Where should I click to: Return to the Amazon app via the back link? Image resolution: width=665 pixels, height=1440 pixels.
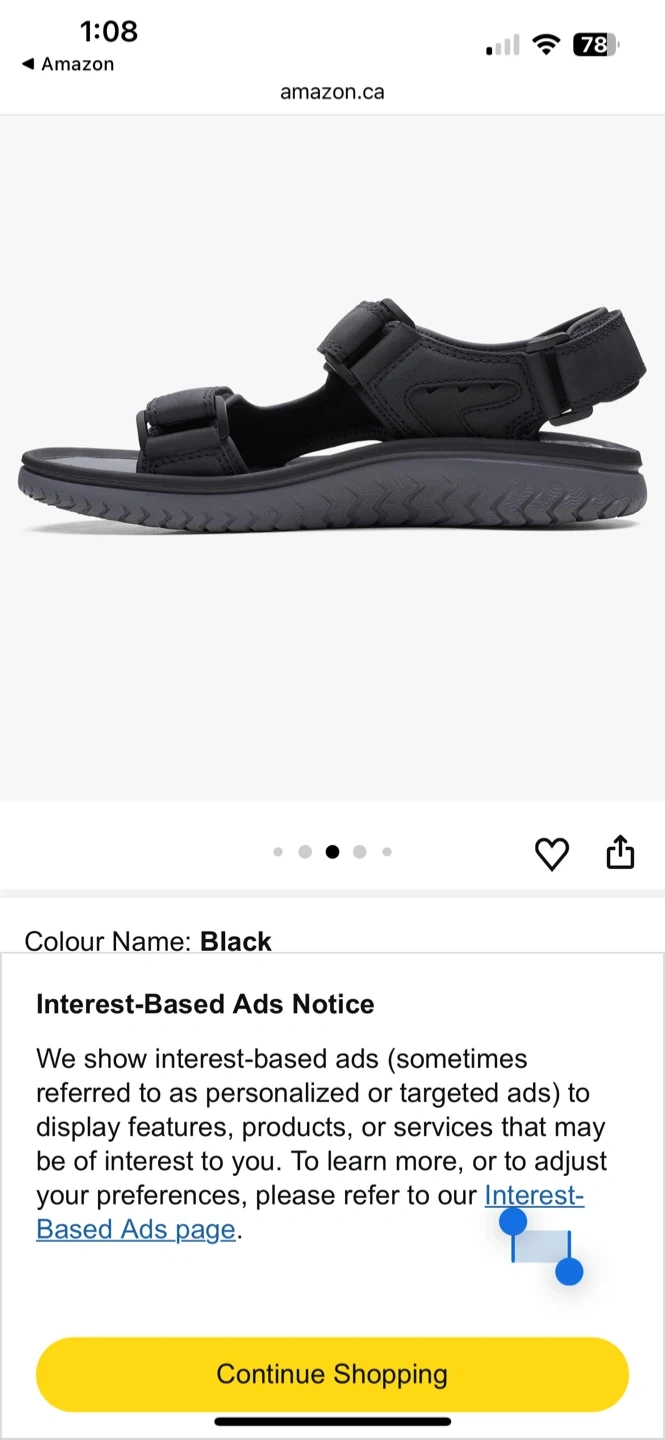pos(68,64)
